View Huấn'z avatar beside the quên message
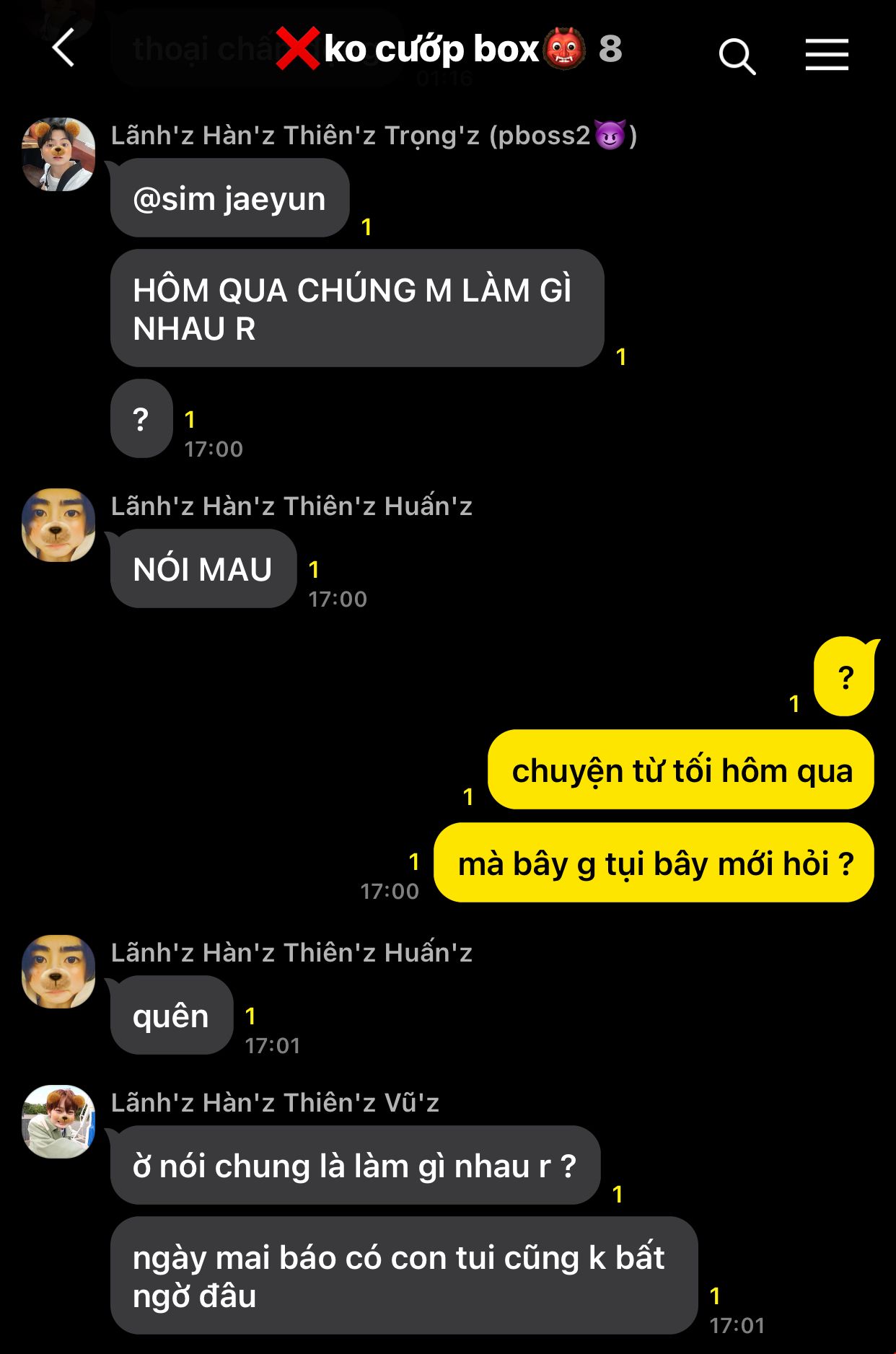The width and height of the screenshot is (896, 1354). pos(58,972)
